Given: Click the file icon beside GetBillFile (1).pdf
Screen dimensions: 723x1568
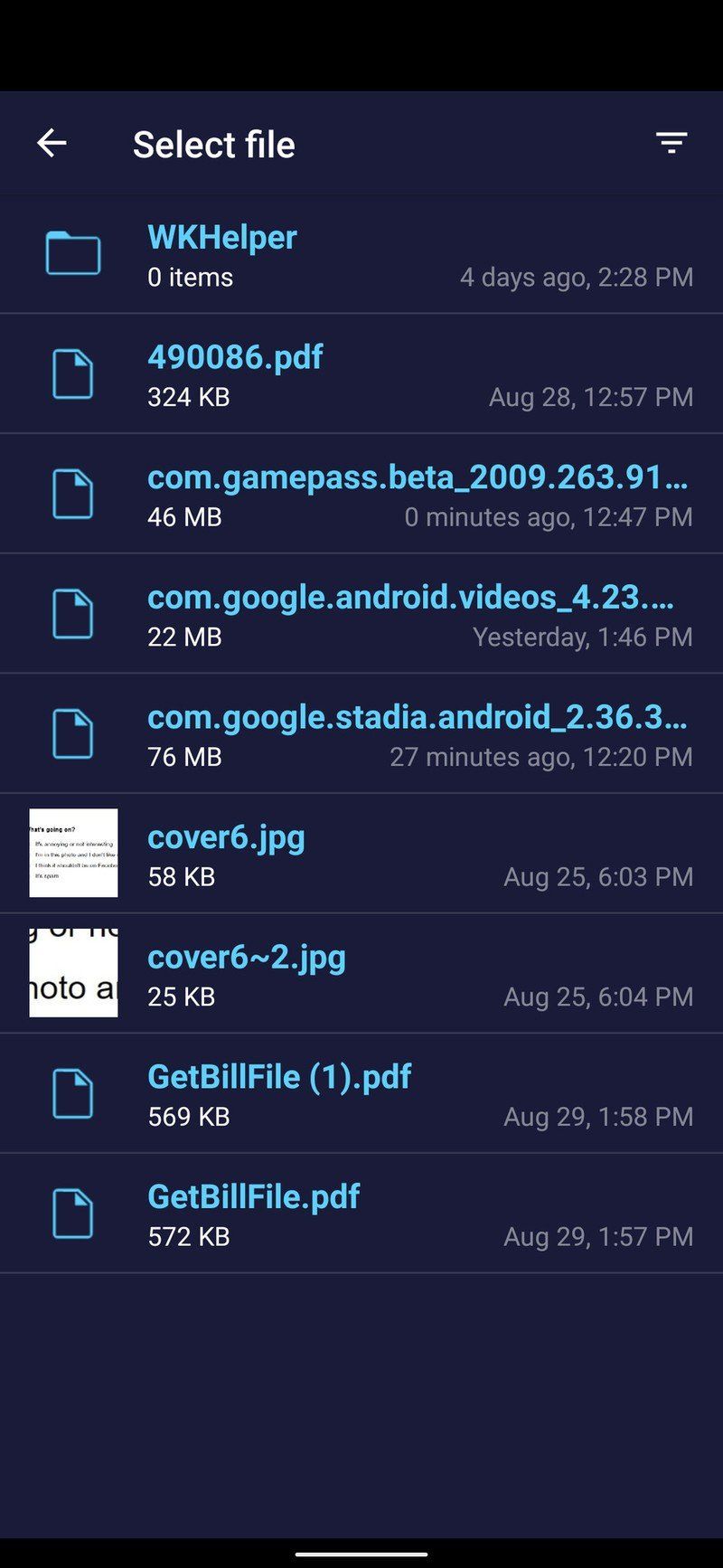Looking at the screenshot, I should point(73,1092).
